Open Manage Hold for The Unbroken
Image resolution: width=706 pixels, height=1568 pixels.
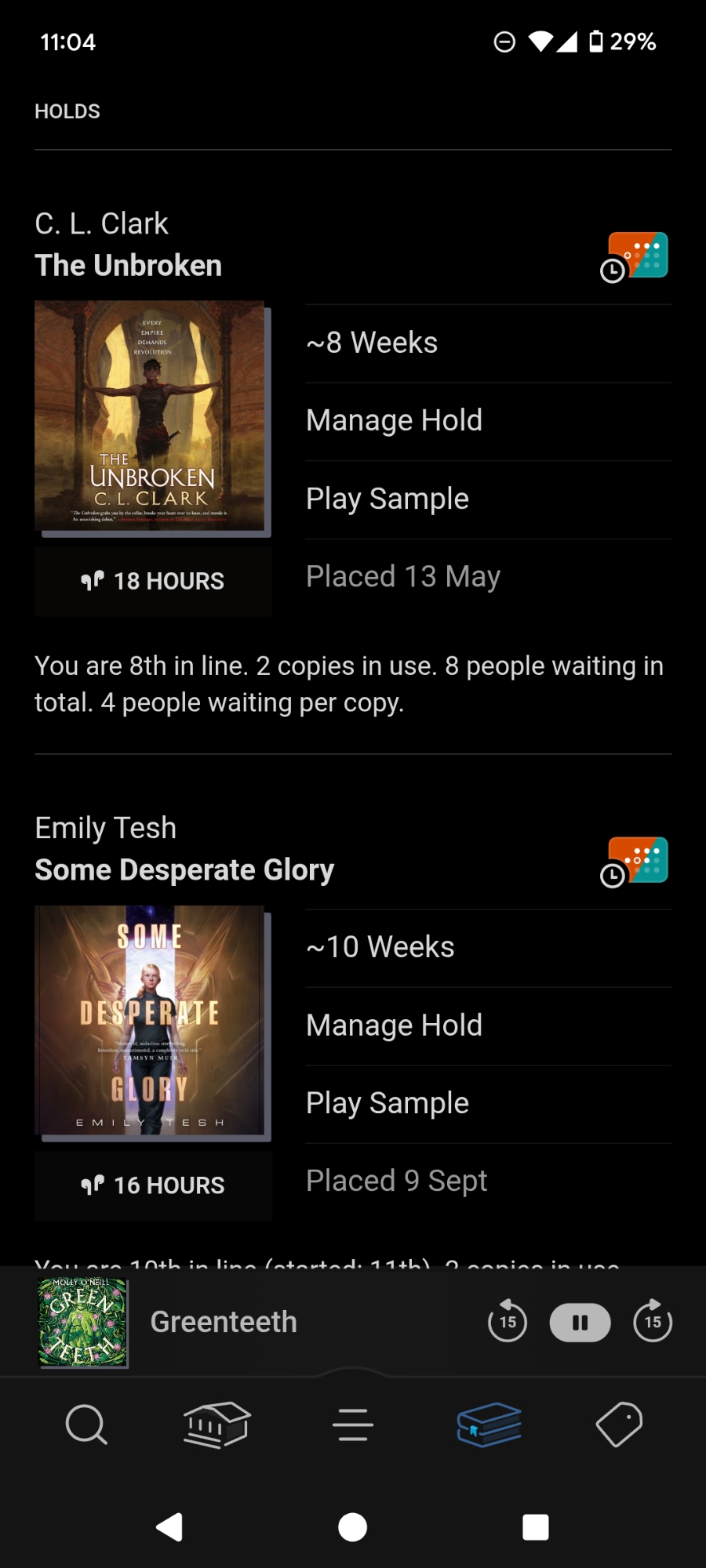coord(394,421)
